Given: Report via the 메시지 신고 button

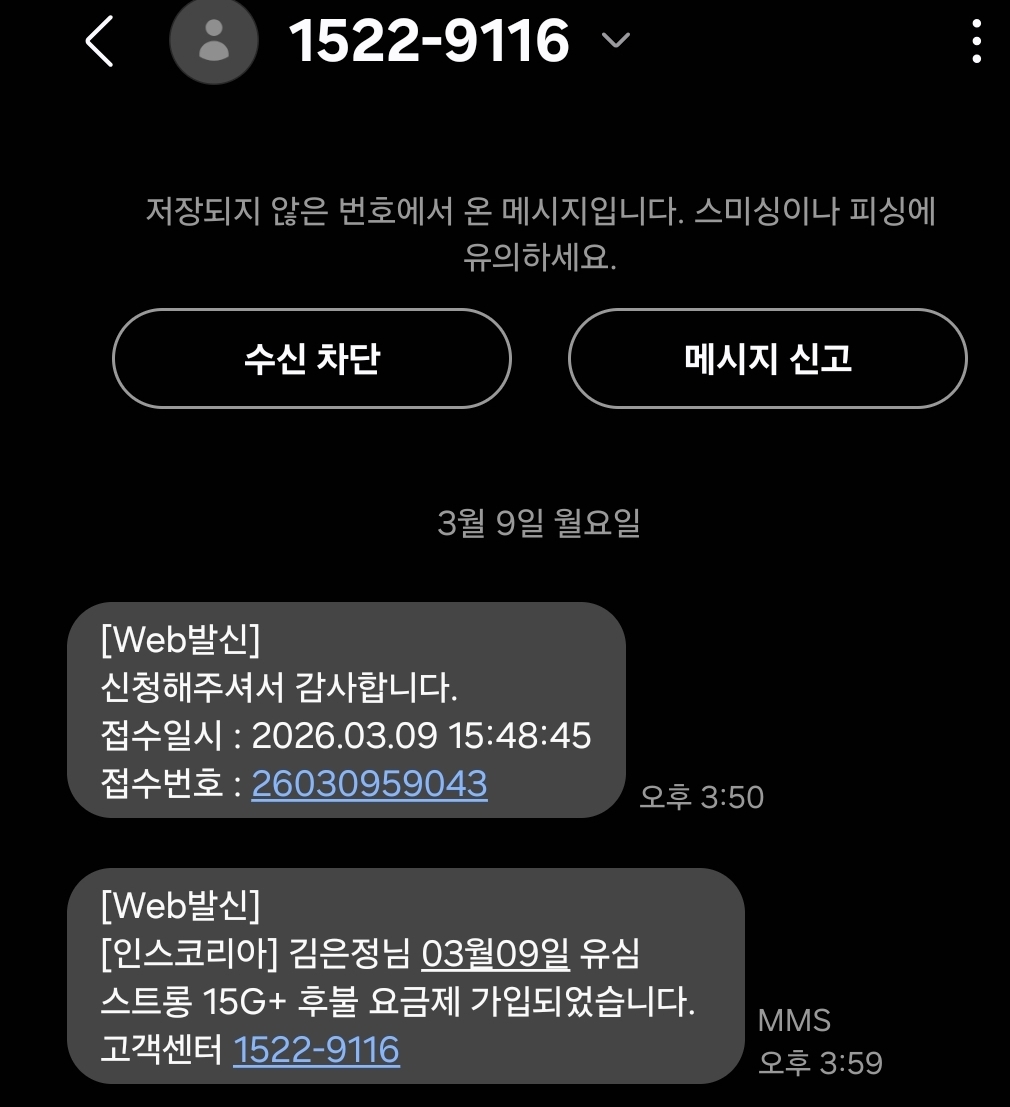Looking at the screenshot, I should (x=767, y=358).
